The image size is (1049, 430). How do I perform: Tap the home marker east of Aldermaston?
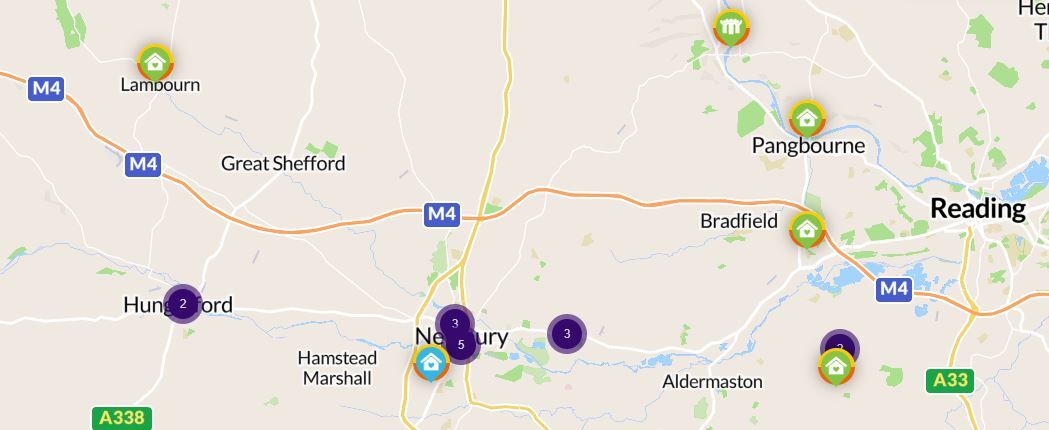pos(836,366)
